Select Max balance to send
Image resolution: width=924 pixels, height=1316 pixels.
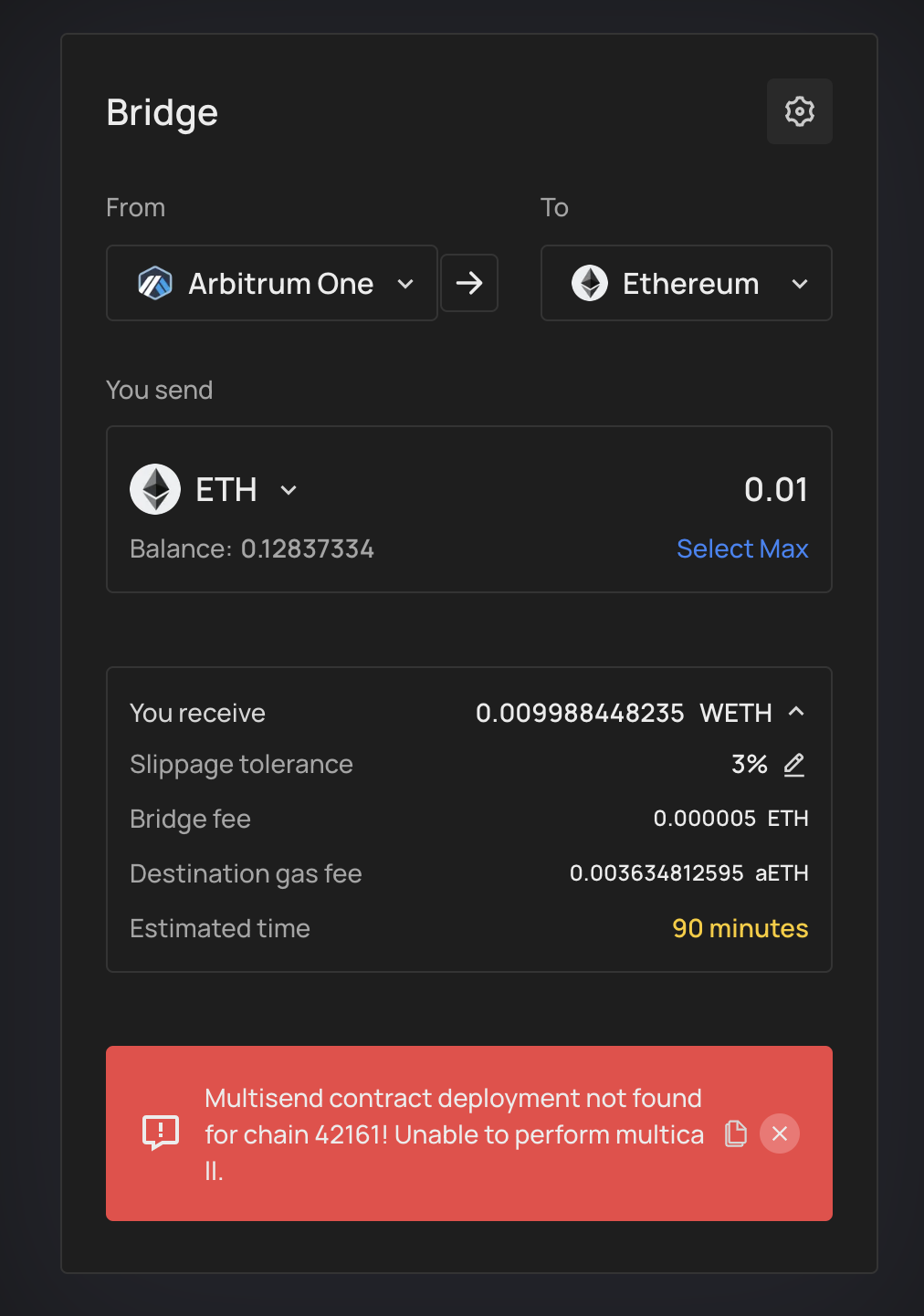741,548
